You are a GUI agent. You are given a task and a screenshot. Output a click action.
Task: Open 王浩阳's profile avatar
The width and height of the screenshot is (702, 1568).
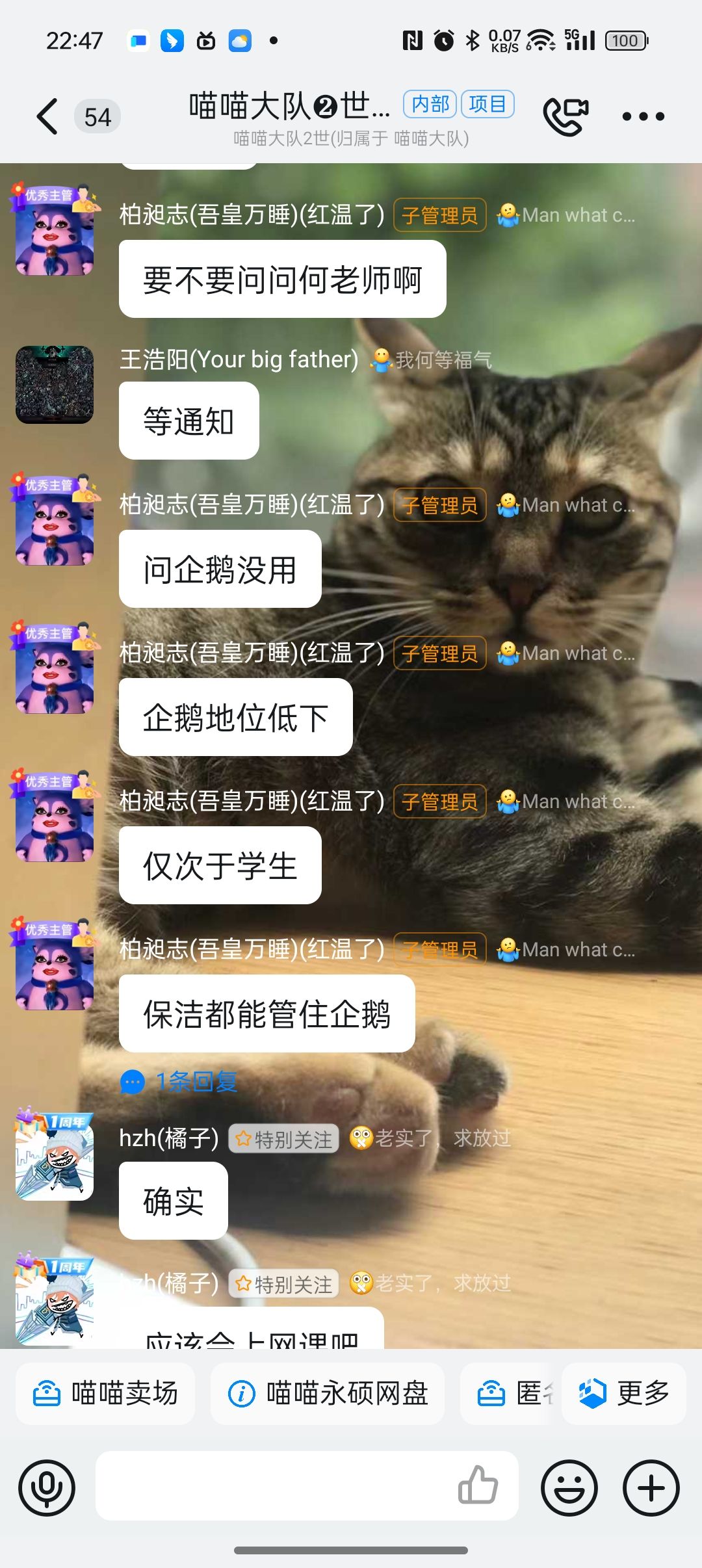click(55, 385)
